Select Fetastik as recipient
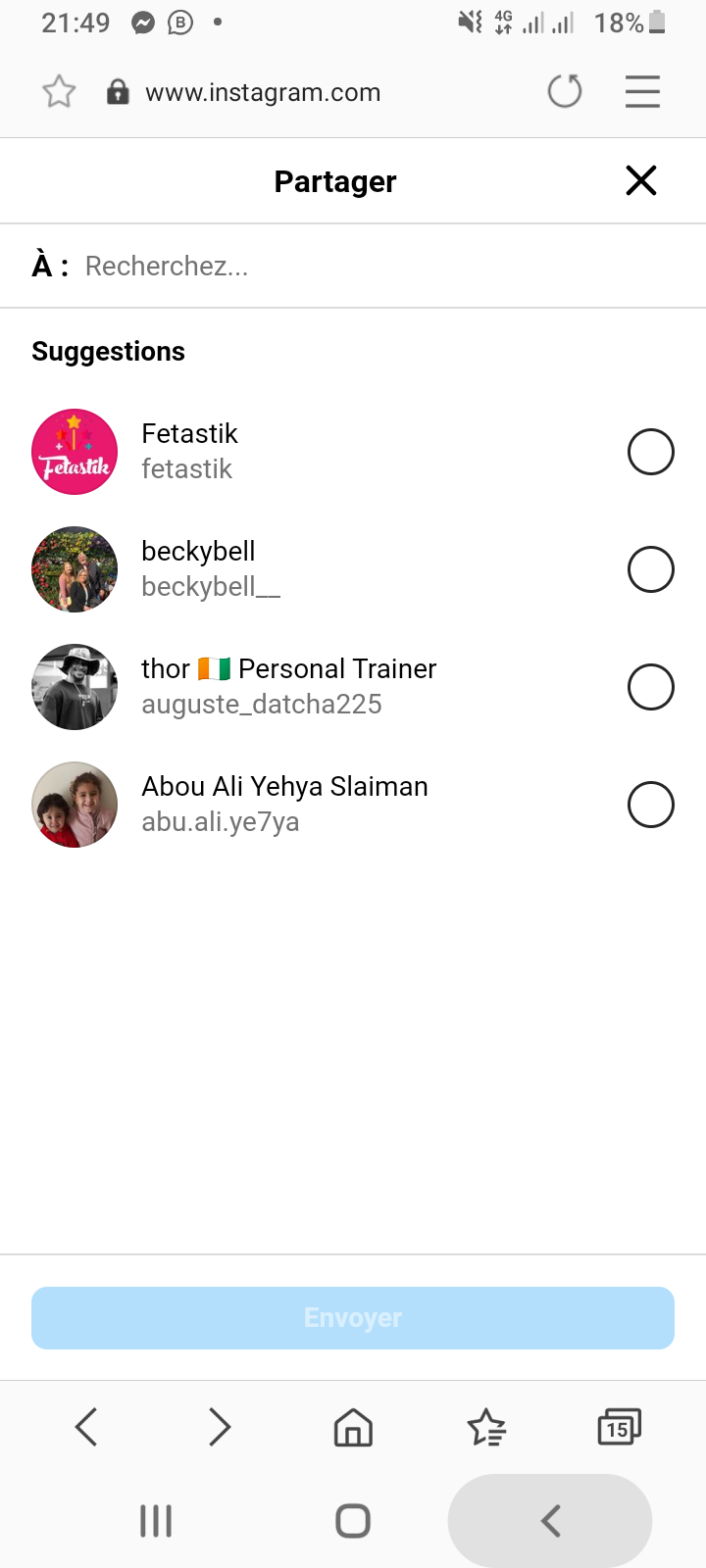This screenshot has width=706, height=1568. (650, 452)
